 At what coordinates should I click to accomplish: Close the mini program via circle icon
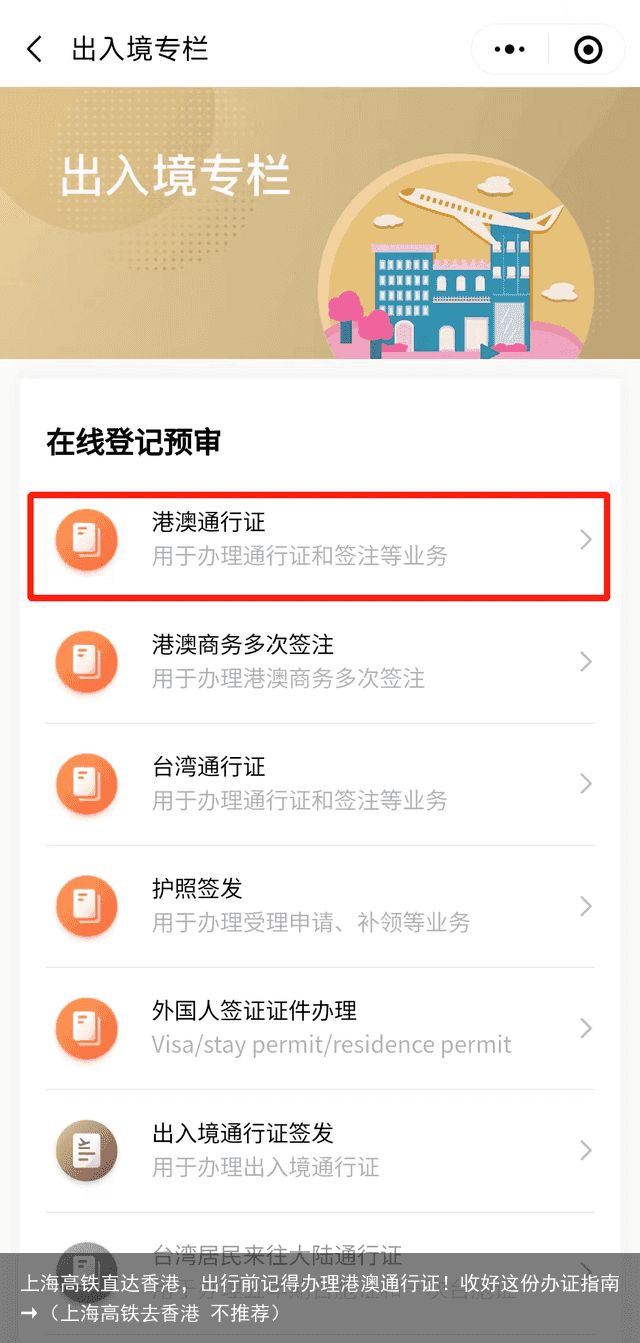coord(588,49)
